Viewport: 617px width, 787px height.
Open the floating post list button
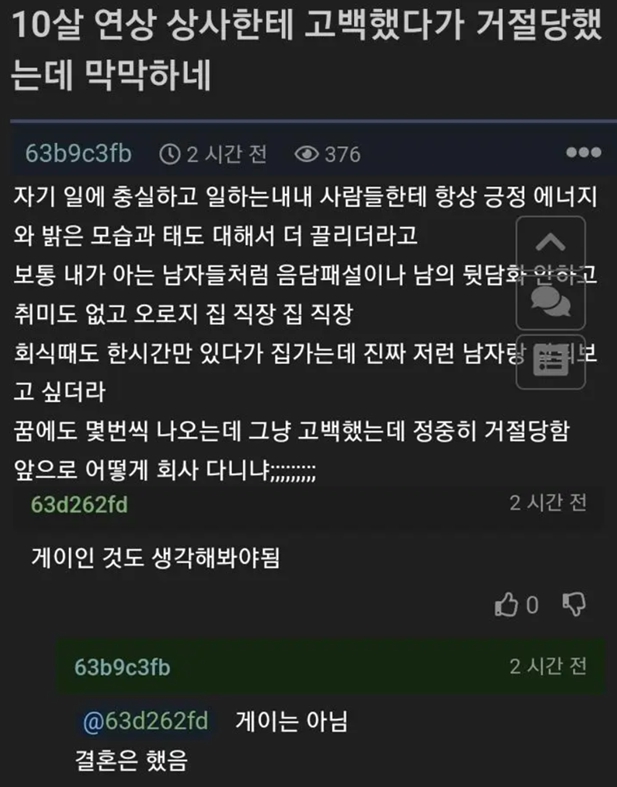tap(551, 361)
